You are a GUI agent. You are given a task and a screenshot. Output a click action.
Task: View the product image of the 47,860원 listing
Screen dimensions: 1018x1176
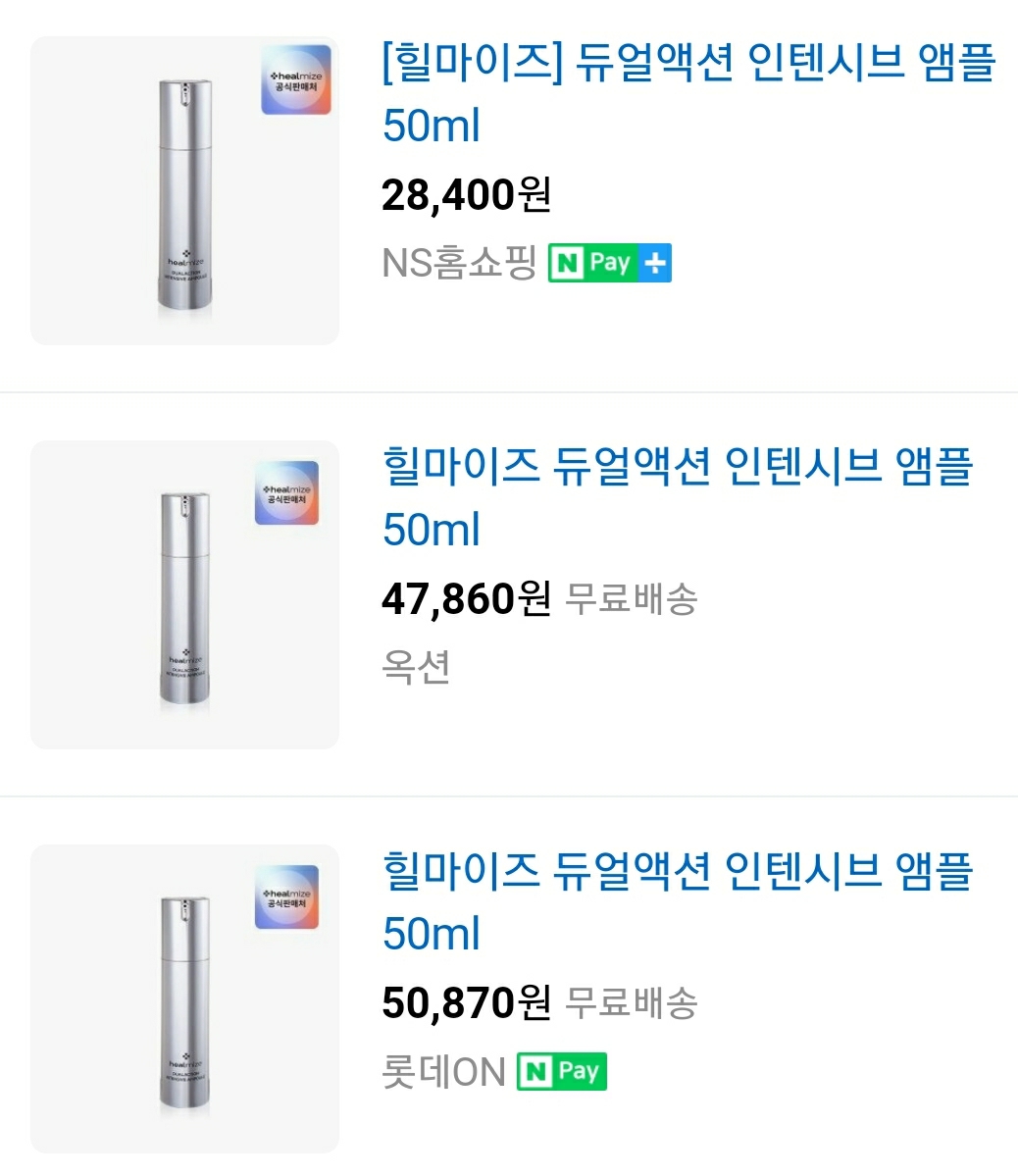click(184, 594)
